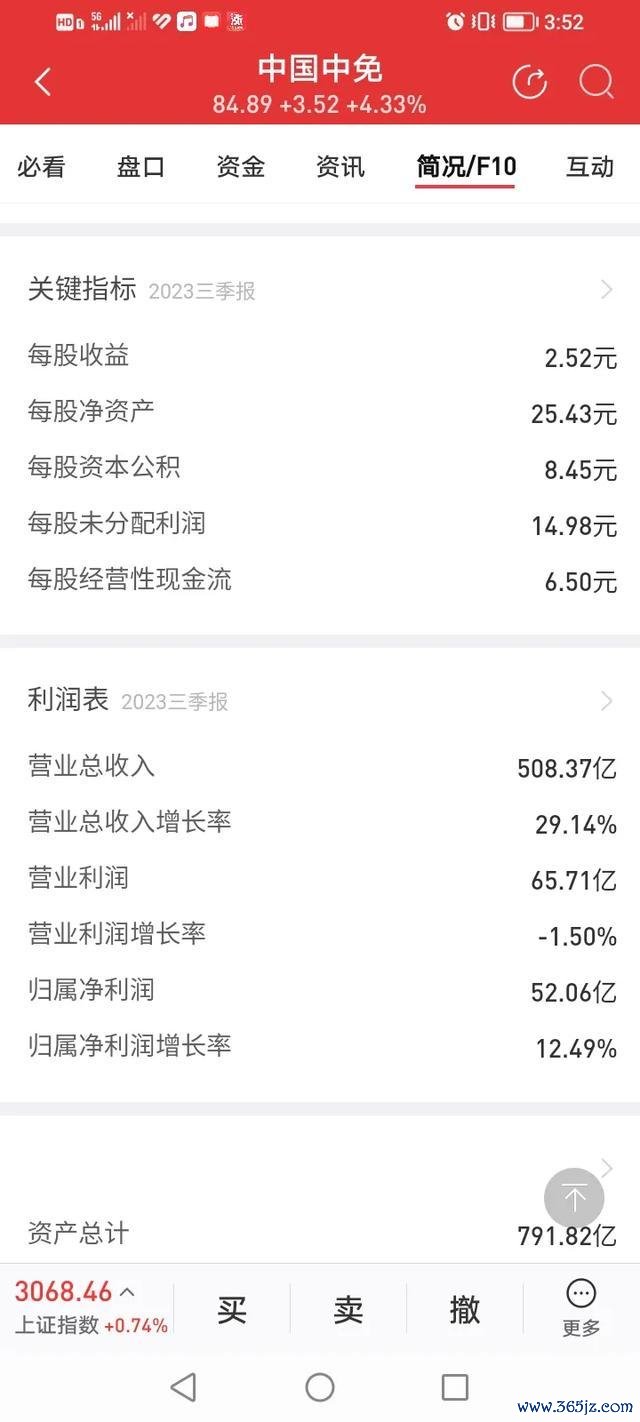
Task: Open recent apps with the square button
Action: 455,1387
